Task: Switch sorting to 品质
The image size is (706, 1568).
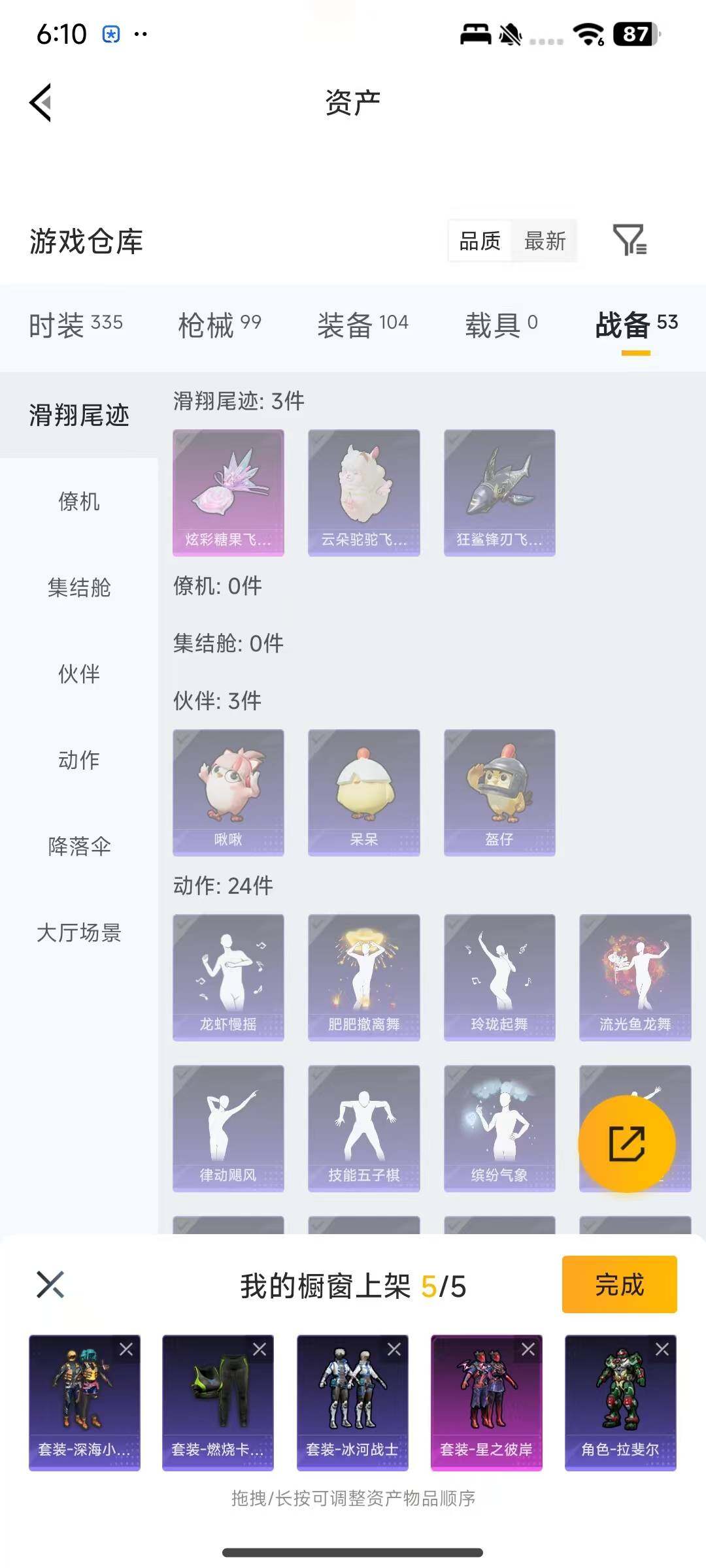Action: point(479,241)
